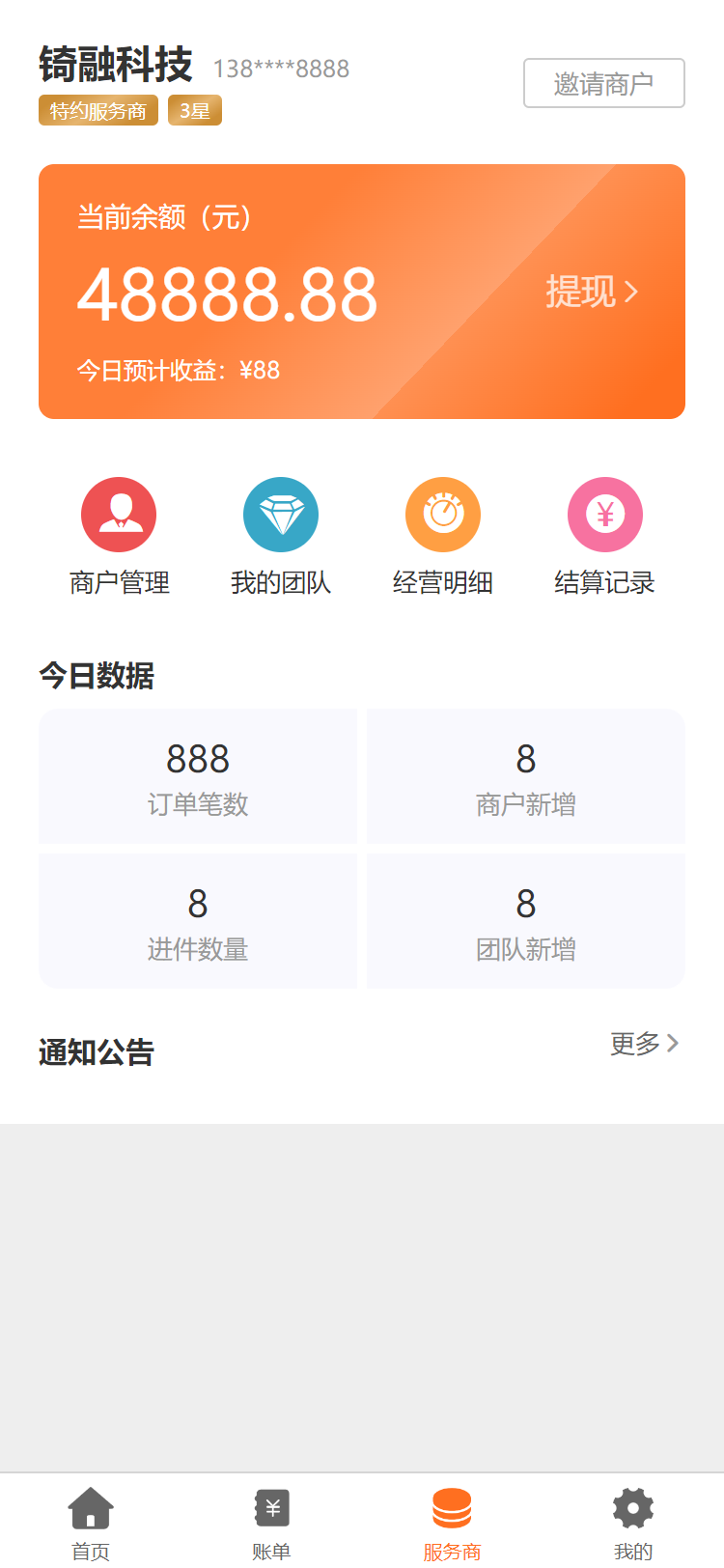Image resolution: width=724 pixels, height=1568 pixels.
Task: Click the 邀请商户 invite button
Action: 603,83
